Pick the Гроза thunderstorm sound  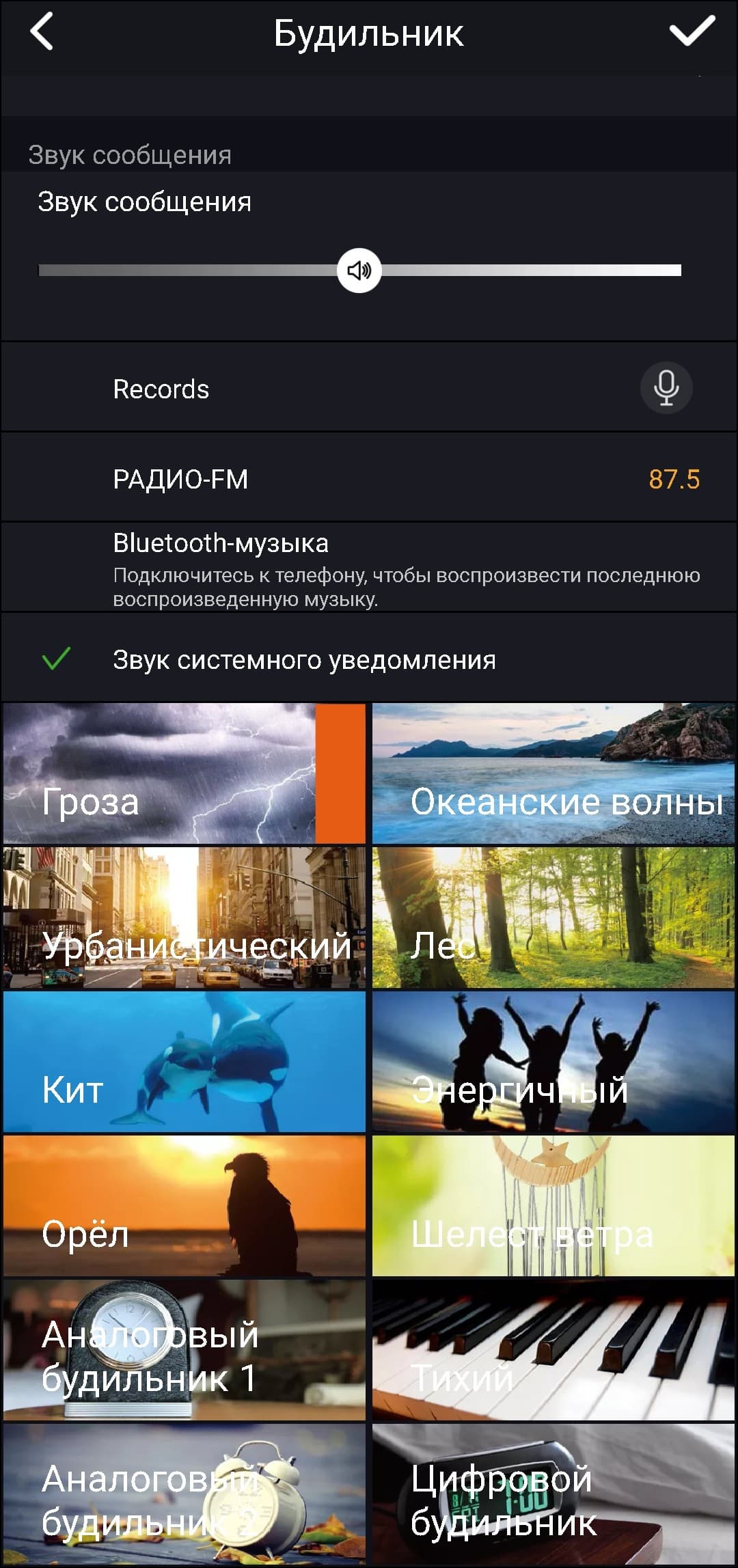pyautogui.click(x=184, y=773)
